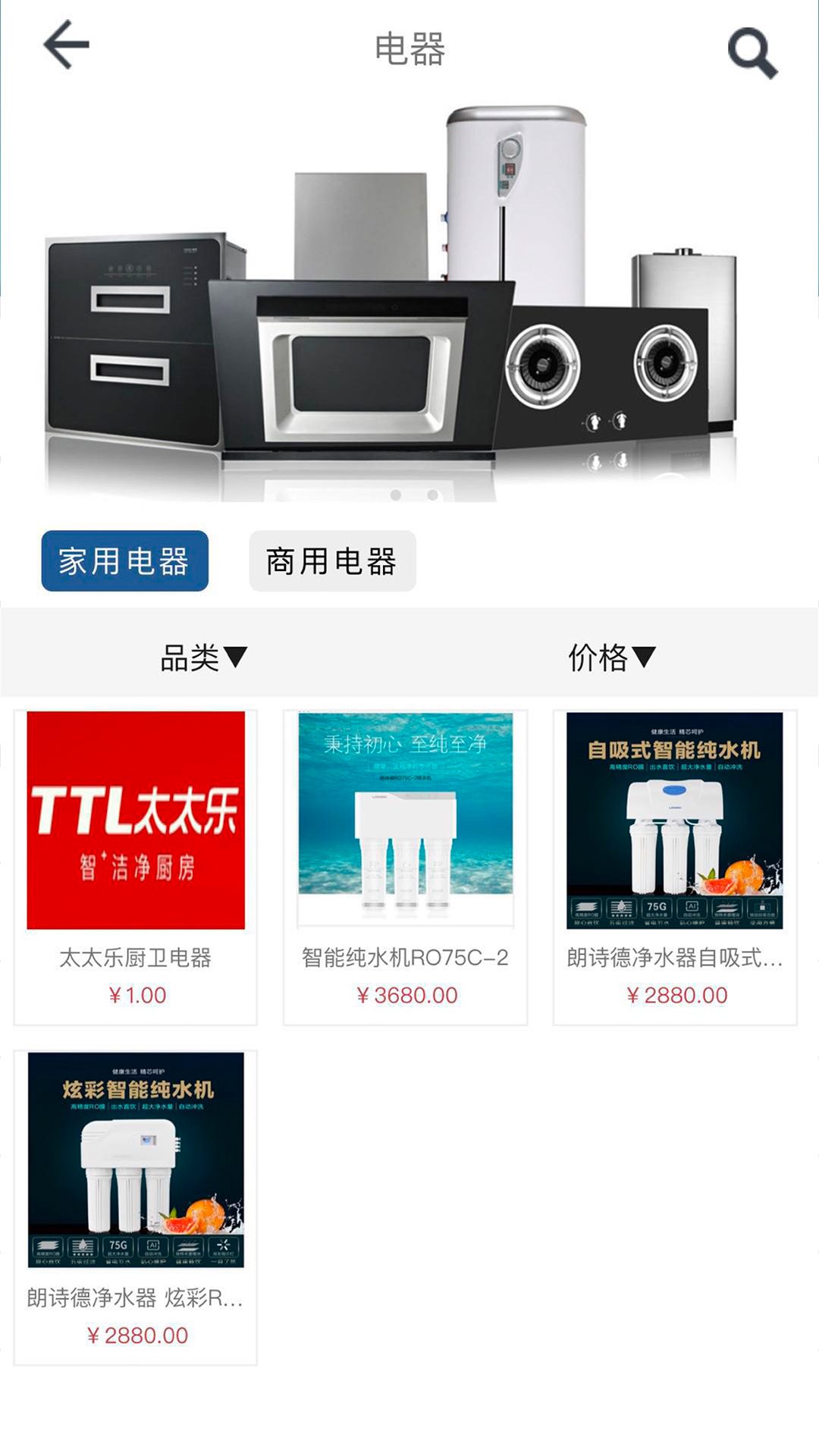Click the appliance banner image at top
This screenshot has width=819, height=1456.
(x=409, y=303)
